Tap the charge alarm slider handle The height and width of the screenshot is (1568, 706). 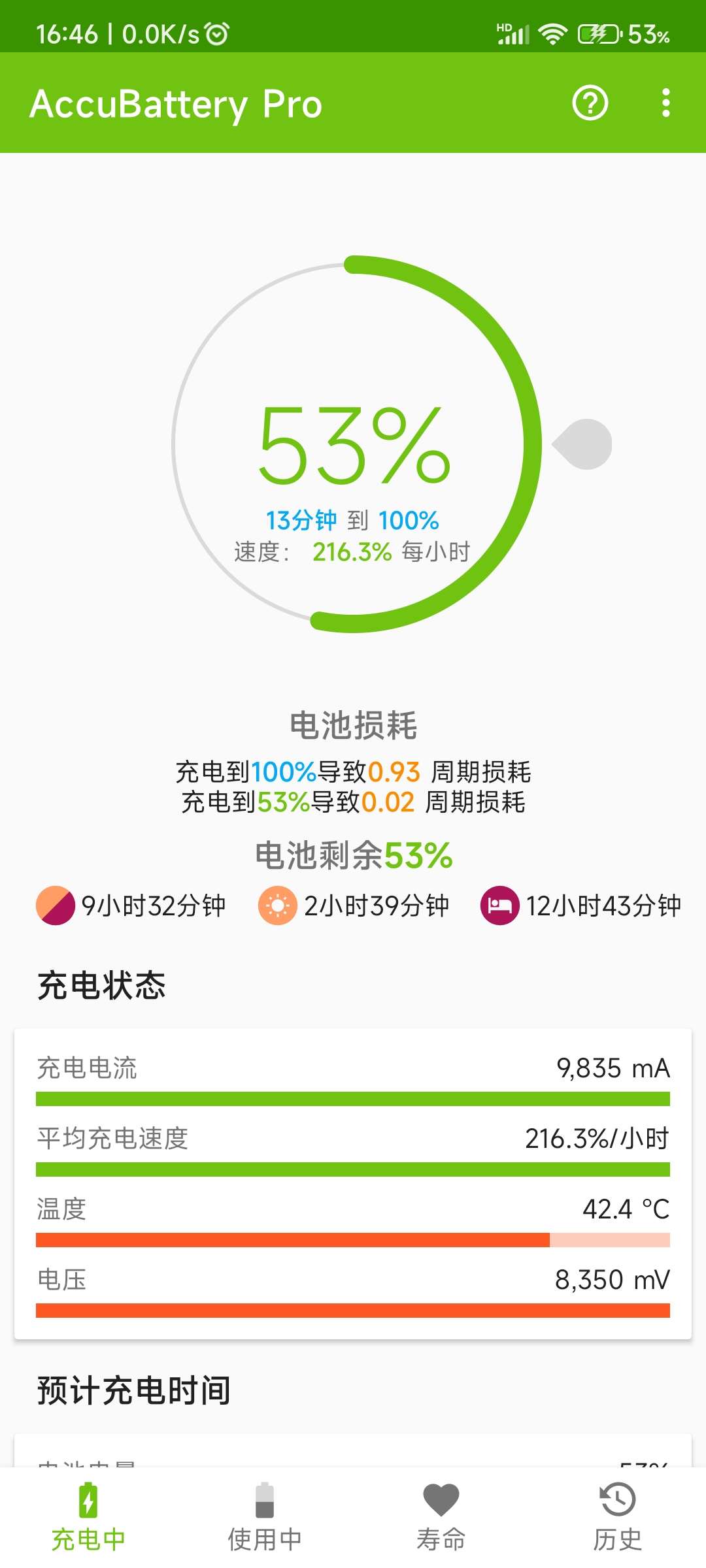(585, 444)
